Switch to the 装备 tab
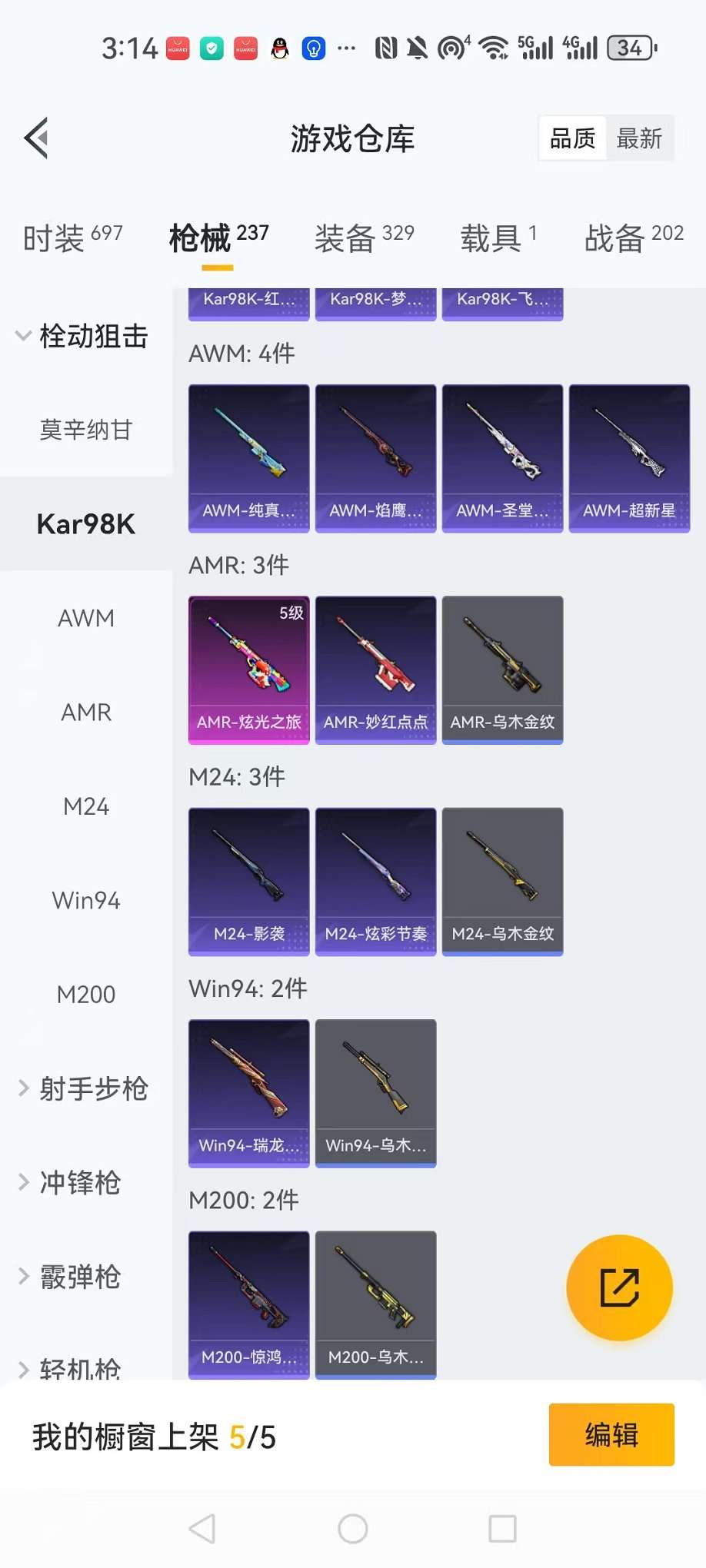 (364, 238)
